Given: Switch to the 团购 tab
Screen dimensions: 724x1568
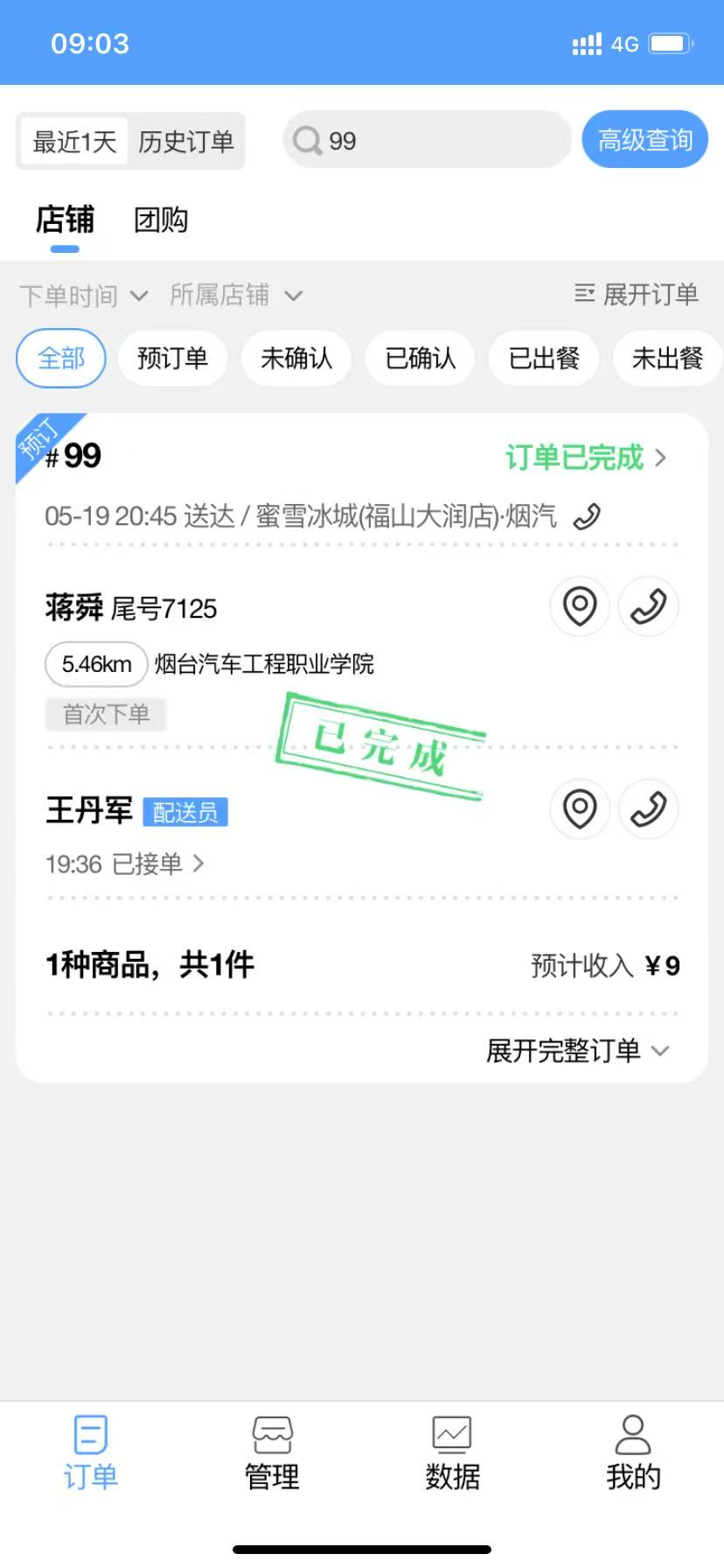Looking at the screenshot, I should coord(161,220).
